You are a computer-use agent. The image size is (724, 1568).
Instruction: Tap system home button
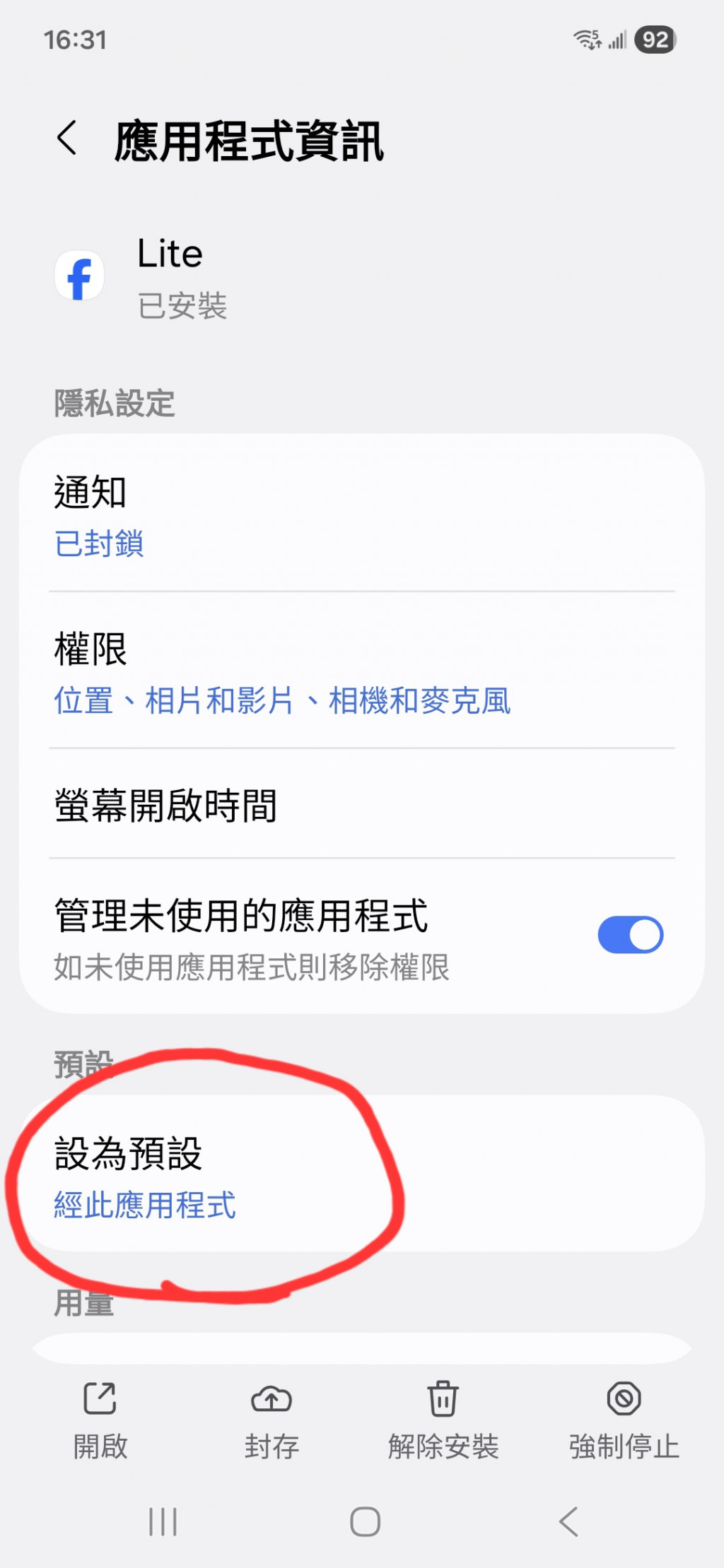pyautogui.click(x=365, y=1521)
